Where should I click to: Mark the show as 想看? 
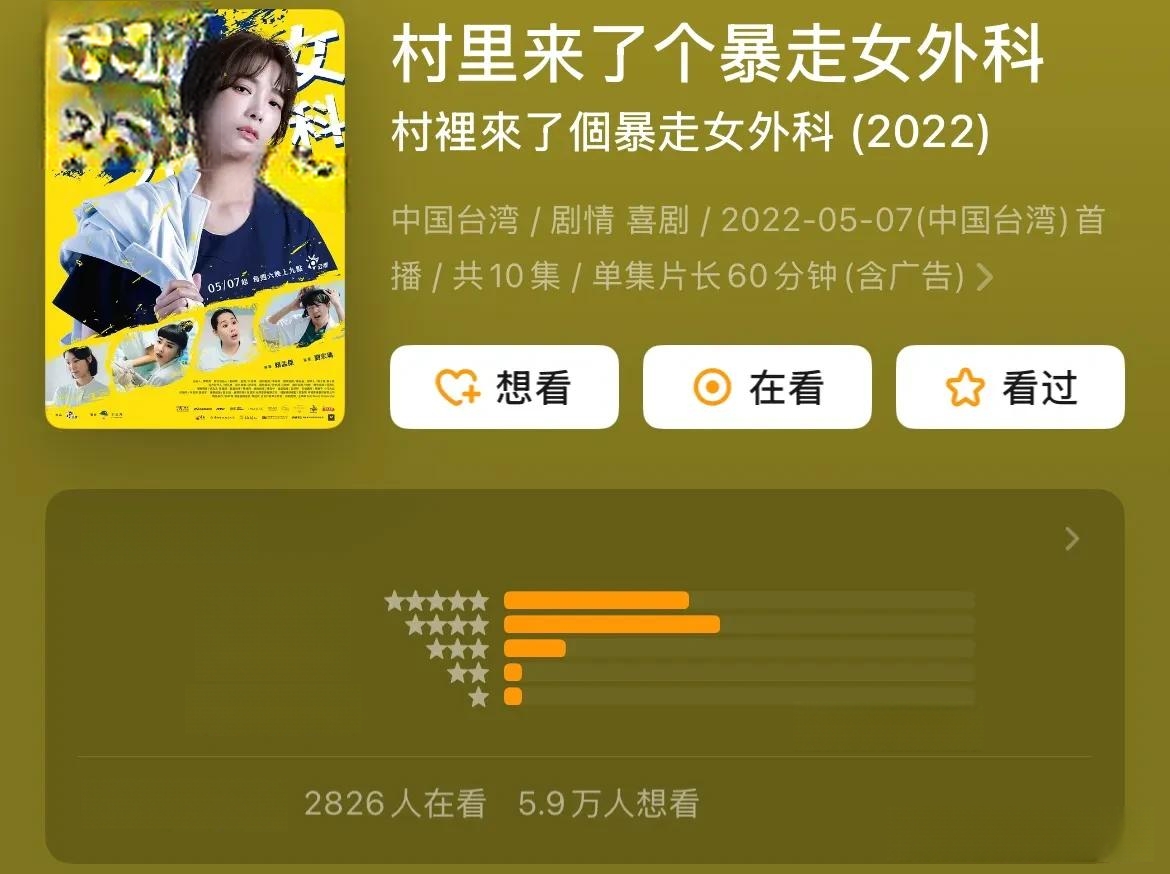click(504, 387)
